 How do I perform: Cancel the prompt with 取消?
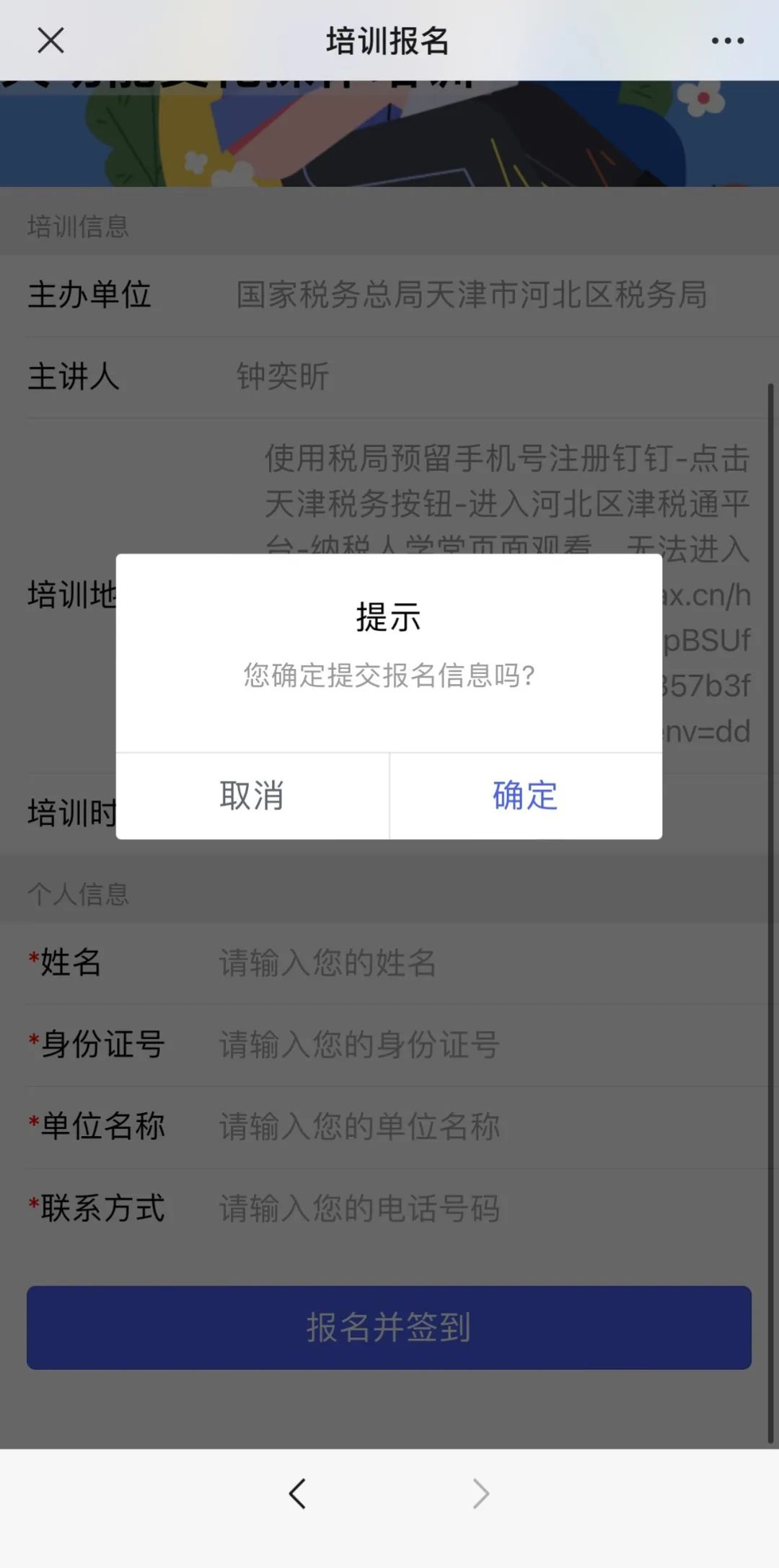pyautogui.click(x=252, y=796)
